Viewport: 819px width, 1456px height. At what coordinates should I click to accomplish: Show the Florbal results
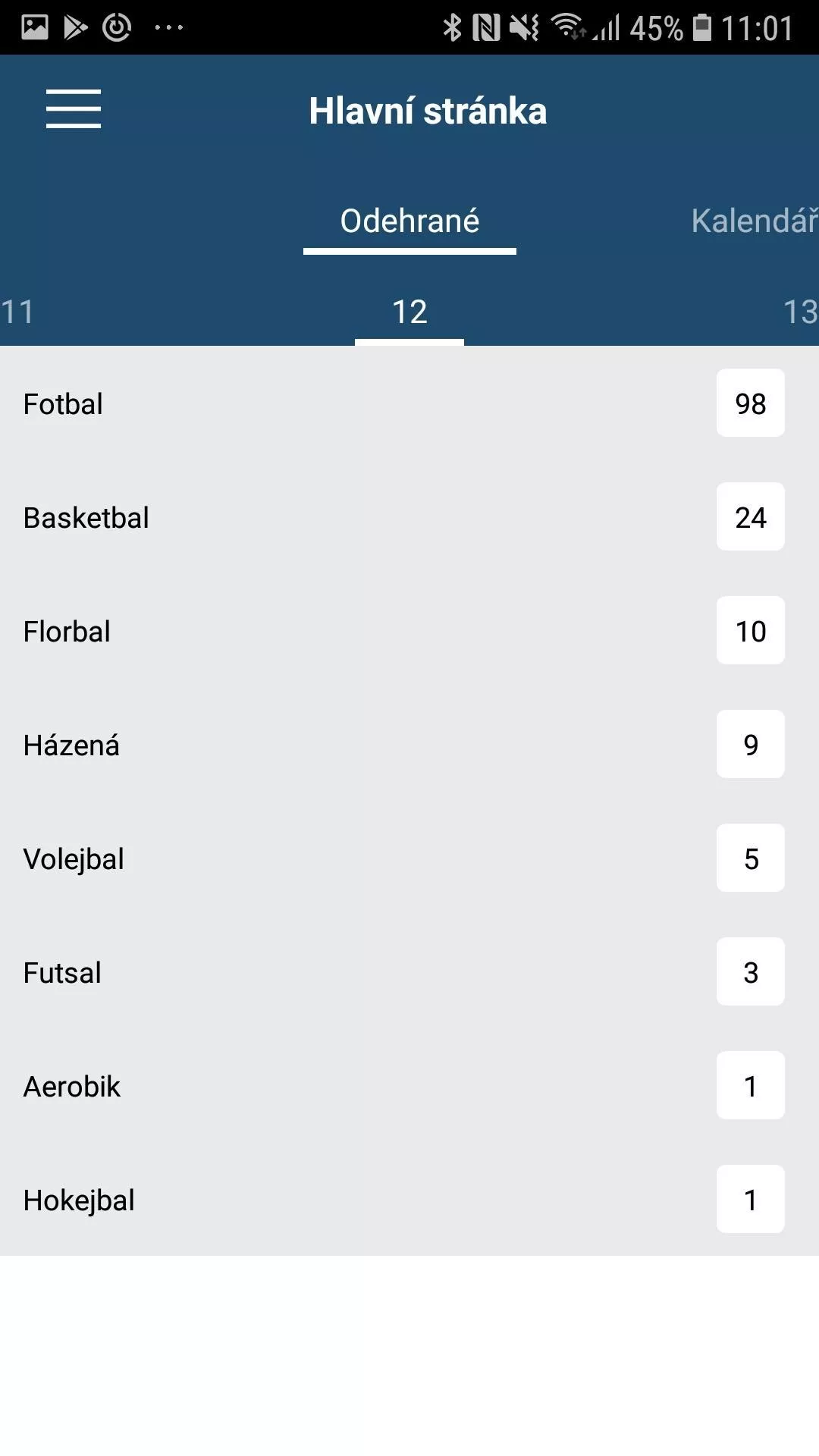(x=409, y=630)
